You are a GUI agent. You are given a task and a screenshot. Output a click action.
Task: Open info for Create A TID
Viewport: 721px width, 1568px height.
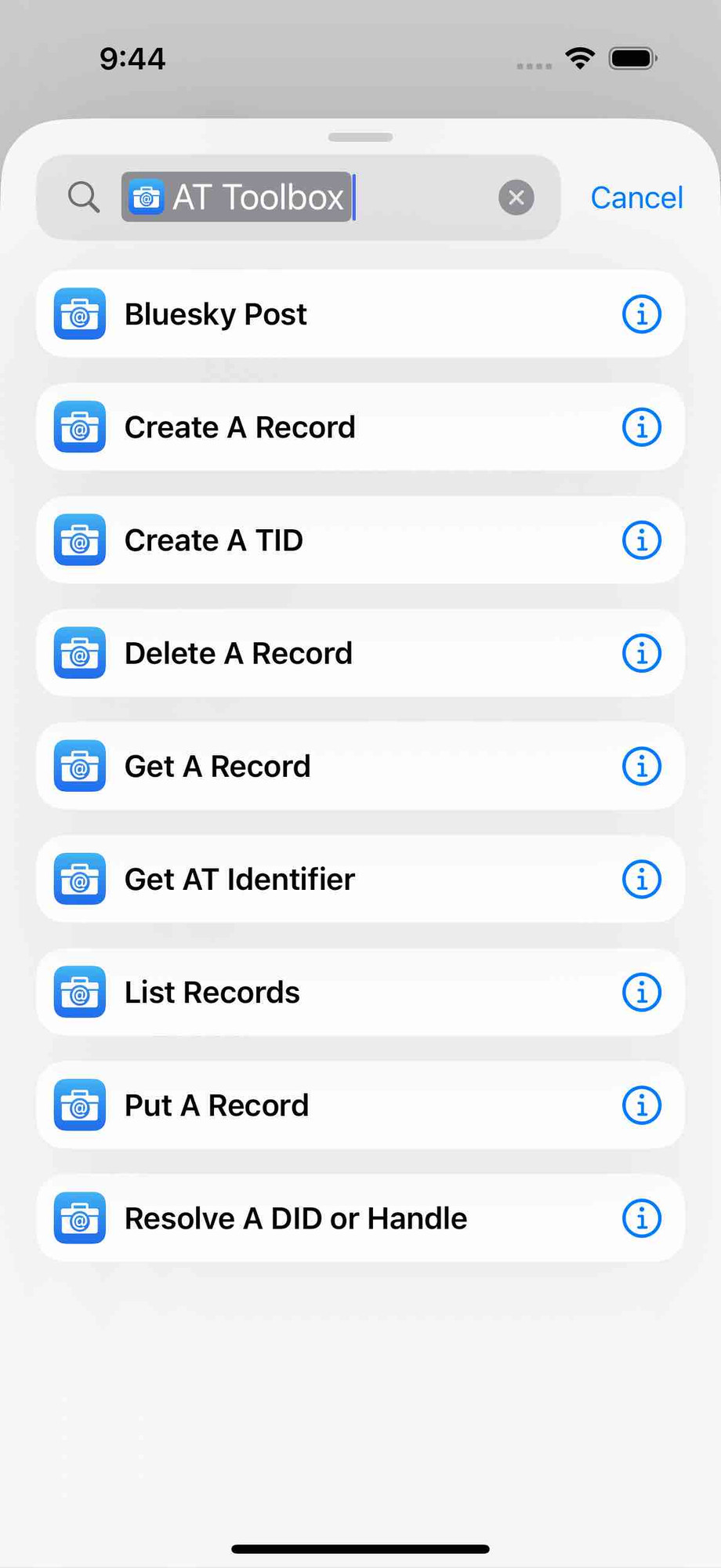pyautogui.click(x=641, y=540)
